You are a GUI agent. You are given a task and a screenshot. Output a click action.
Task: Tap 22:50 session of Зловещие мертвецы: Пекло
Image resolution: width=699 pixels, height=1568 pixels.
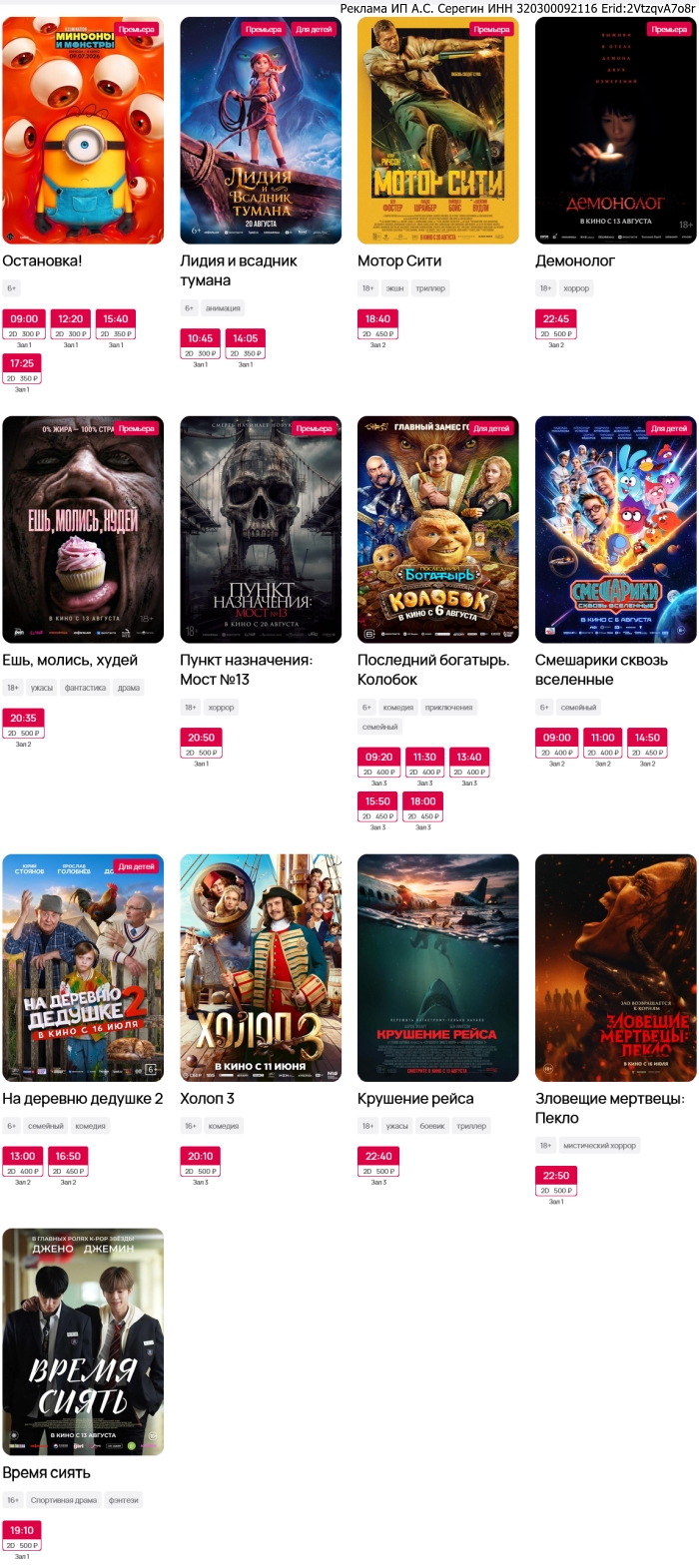tap(556, 1182)
